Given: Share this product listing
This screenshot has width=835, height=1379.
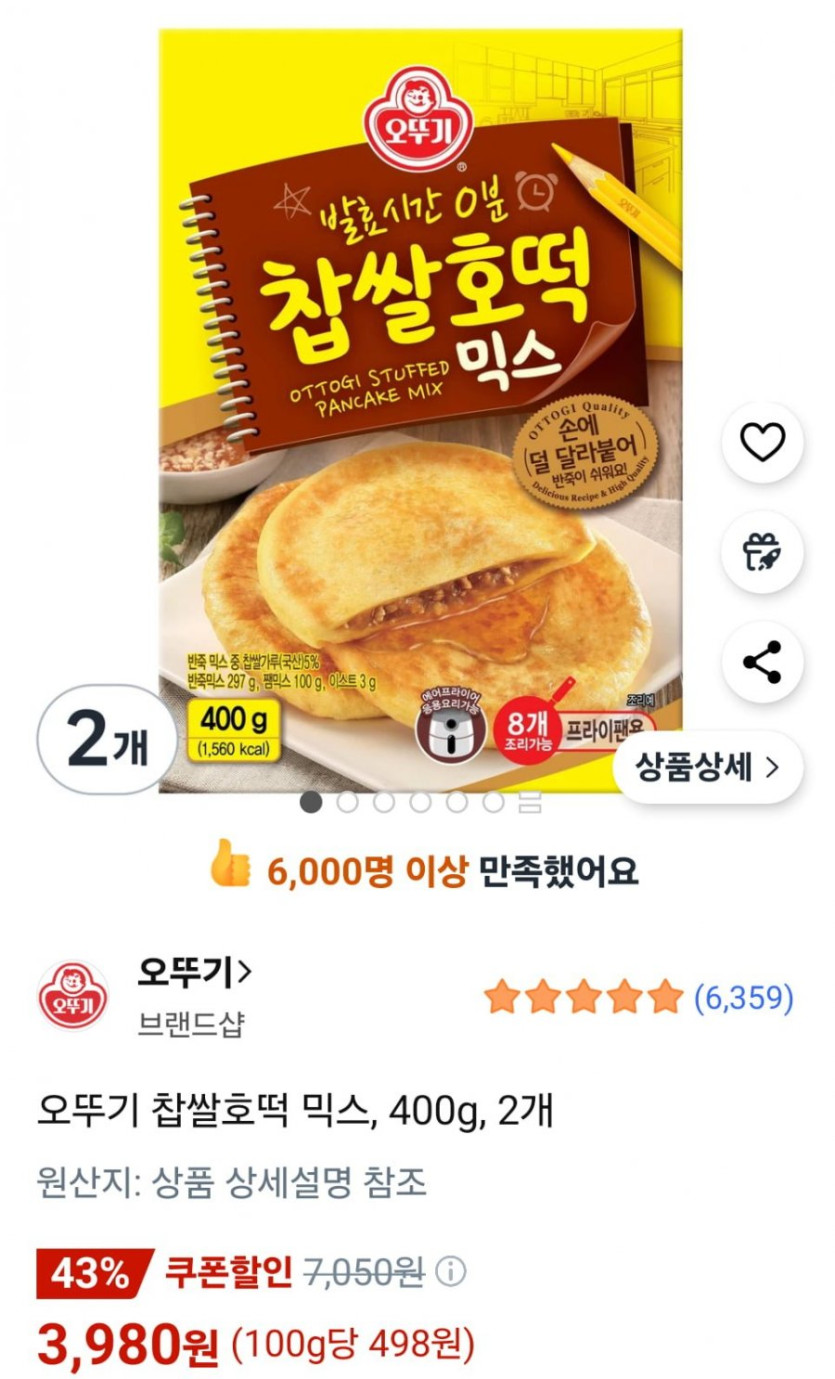Looking at the screenshot, I should (762, 662).
